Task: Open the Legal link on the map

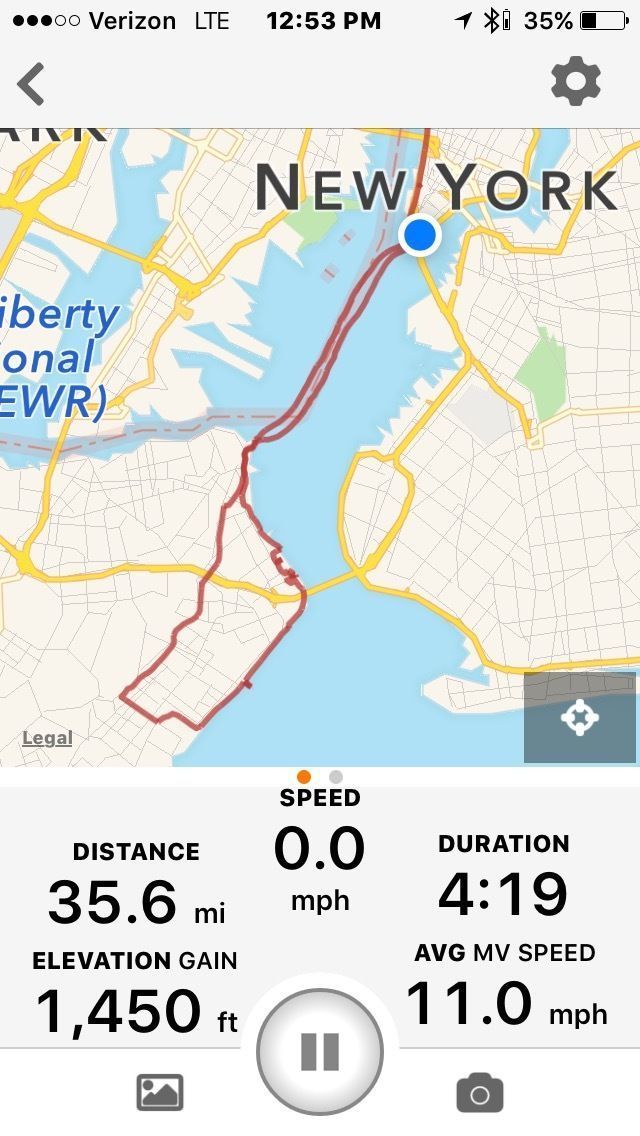Action: [47, 738]
